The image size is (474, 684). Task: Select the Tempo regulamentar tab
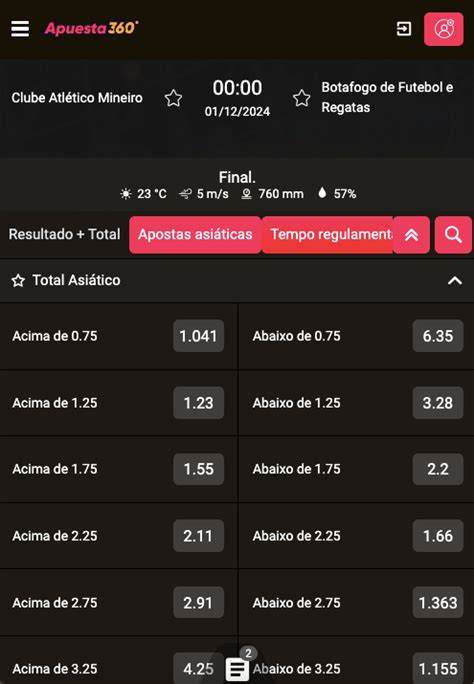tap(328, 235)
